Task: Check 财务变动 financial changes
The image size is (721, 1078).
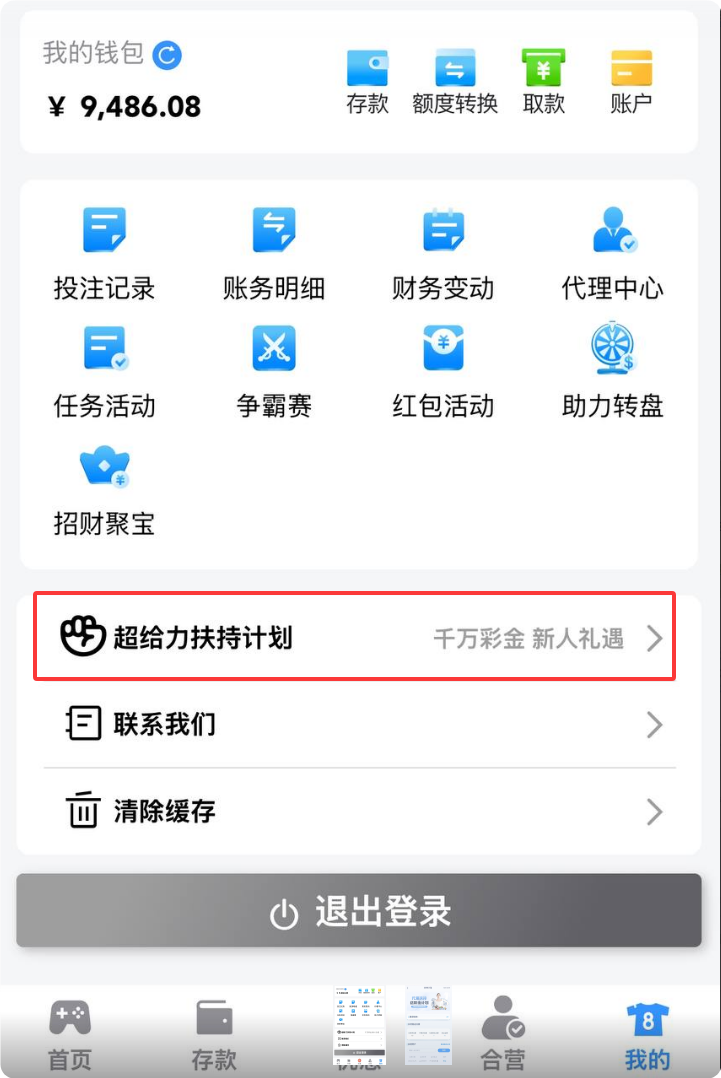Action: pos(443,254)
